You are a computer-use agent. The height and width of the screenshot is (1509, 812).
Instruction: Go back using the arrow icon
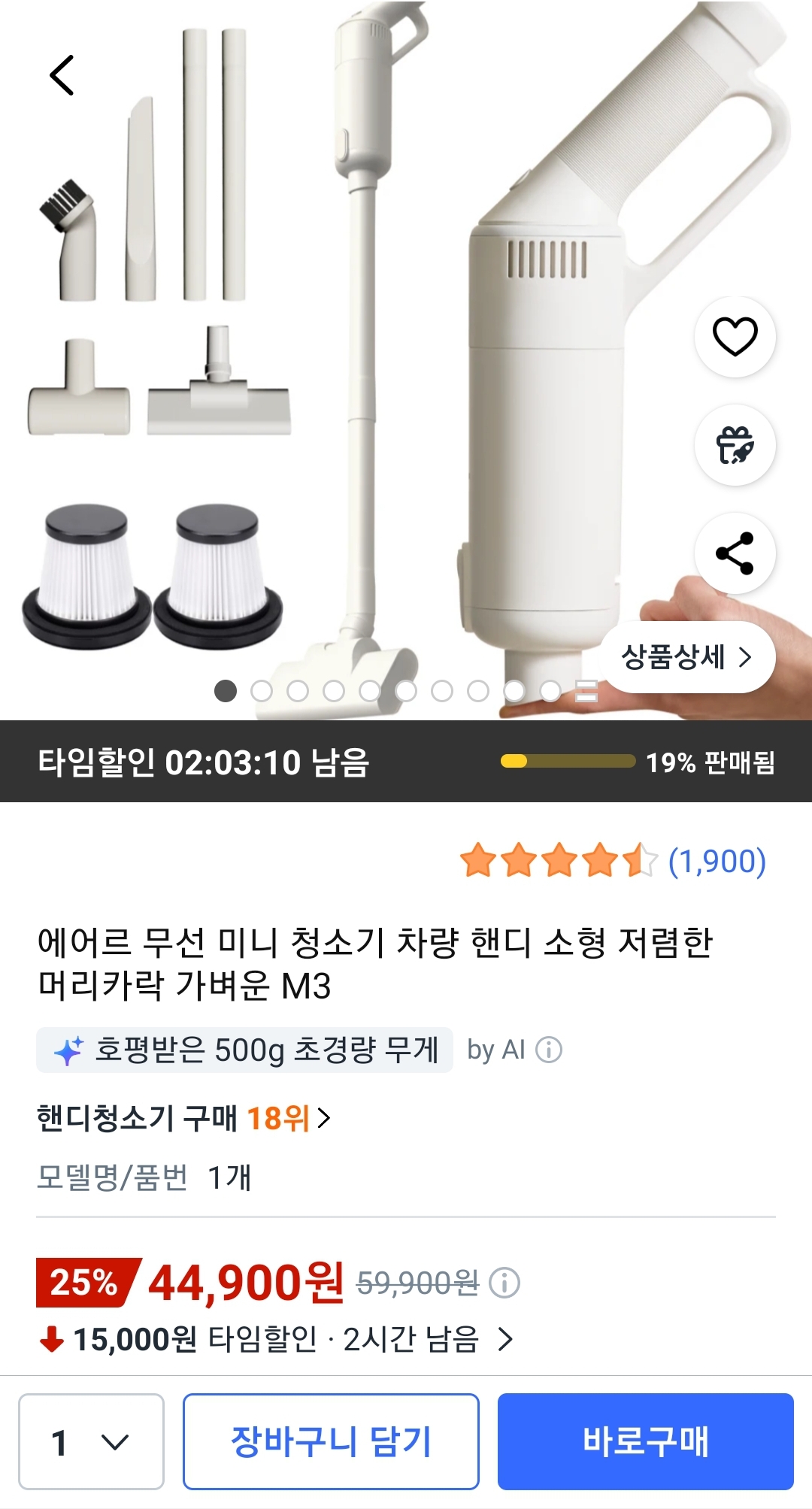[62, 75]
